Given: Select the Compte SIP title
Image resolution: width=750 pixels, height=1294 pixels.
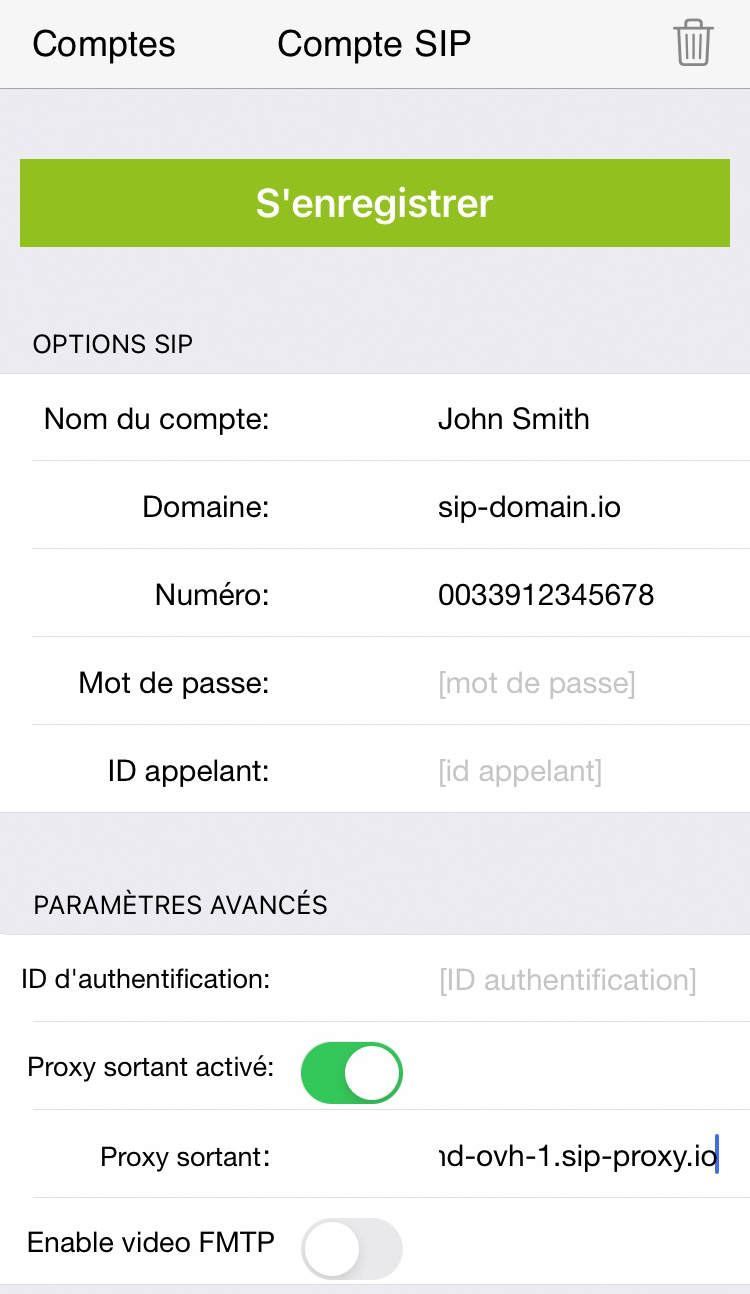Looking at the screenshot, I should (373, 43).
